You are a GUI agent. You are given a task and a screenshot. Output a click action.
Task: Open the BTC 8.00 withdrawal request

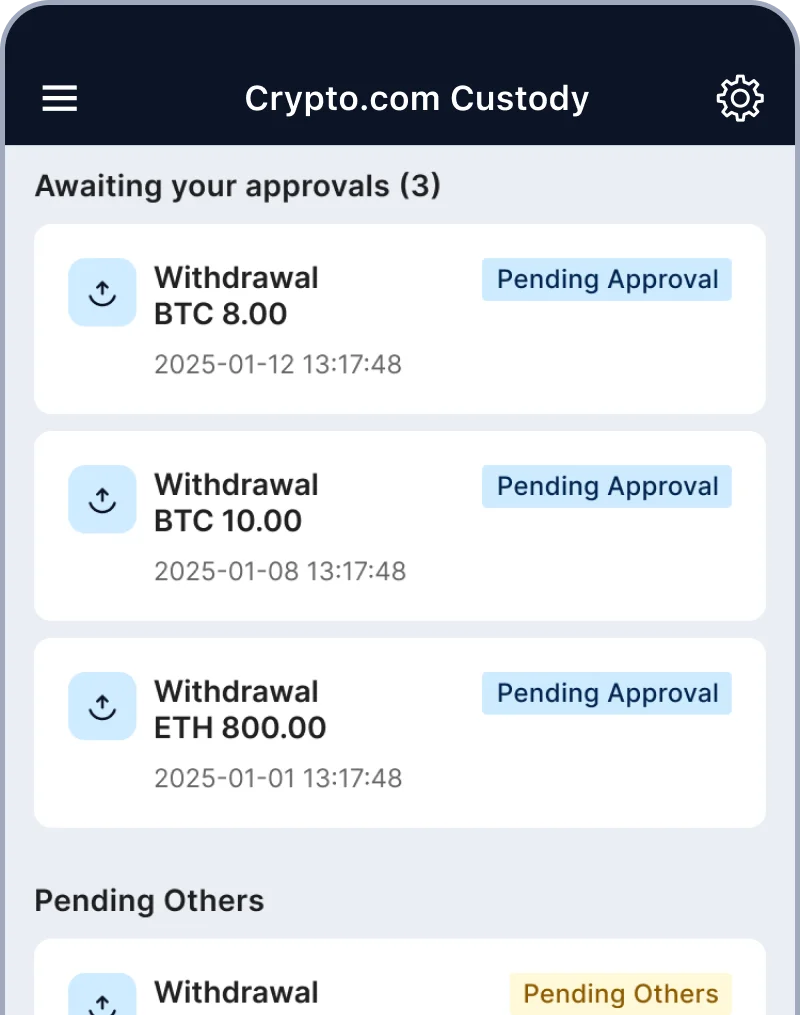(400, 319)
